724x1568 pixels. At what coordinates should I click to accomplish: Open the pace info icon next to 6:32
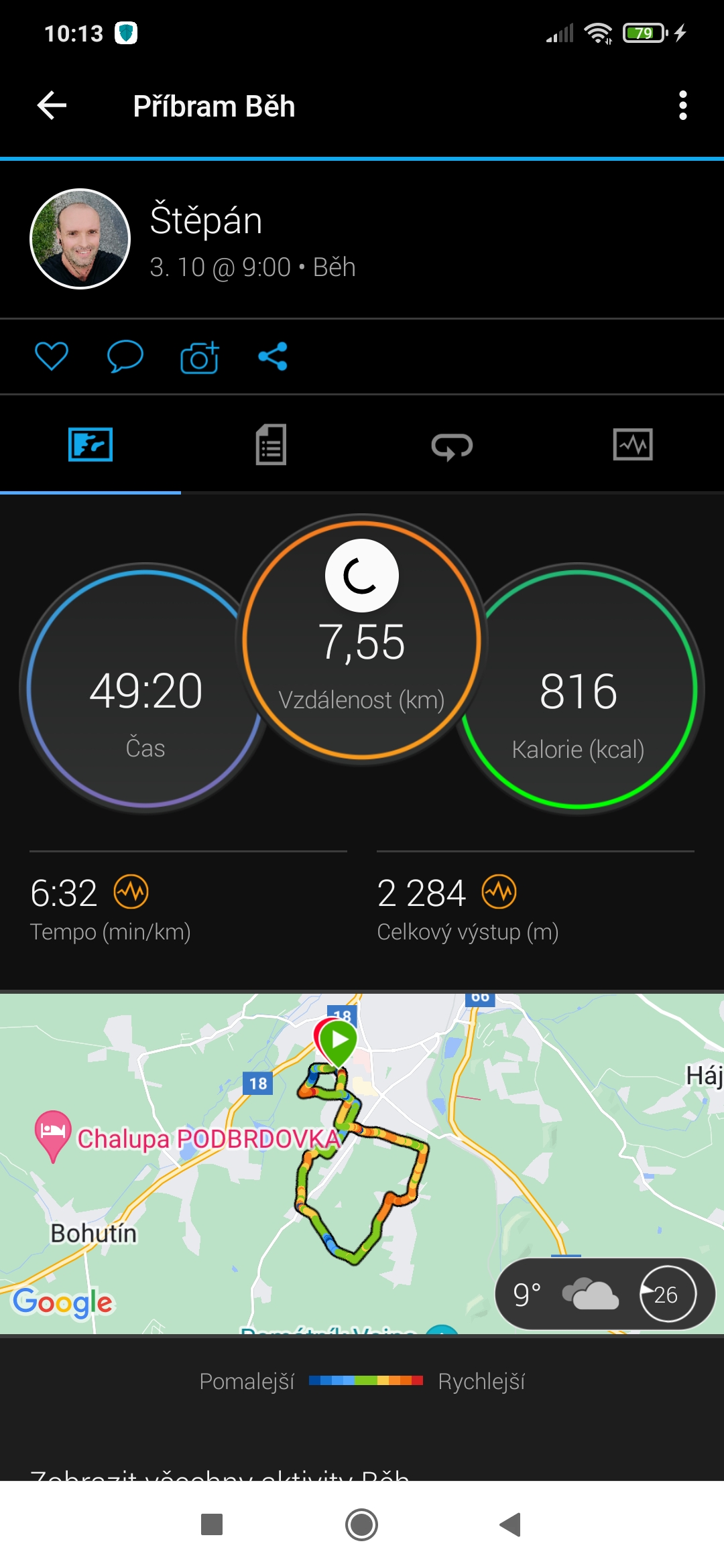click(x=131, y=892)
